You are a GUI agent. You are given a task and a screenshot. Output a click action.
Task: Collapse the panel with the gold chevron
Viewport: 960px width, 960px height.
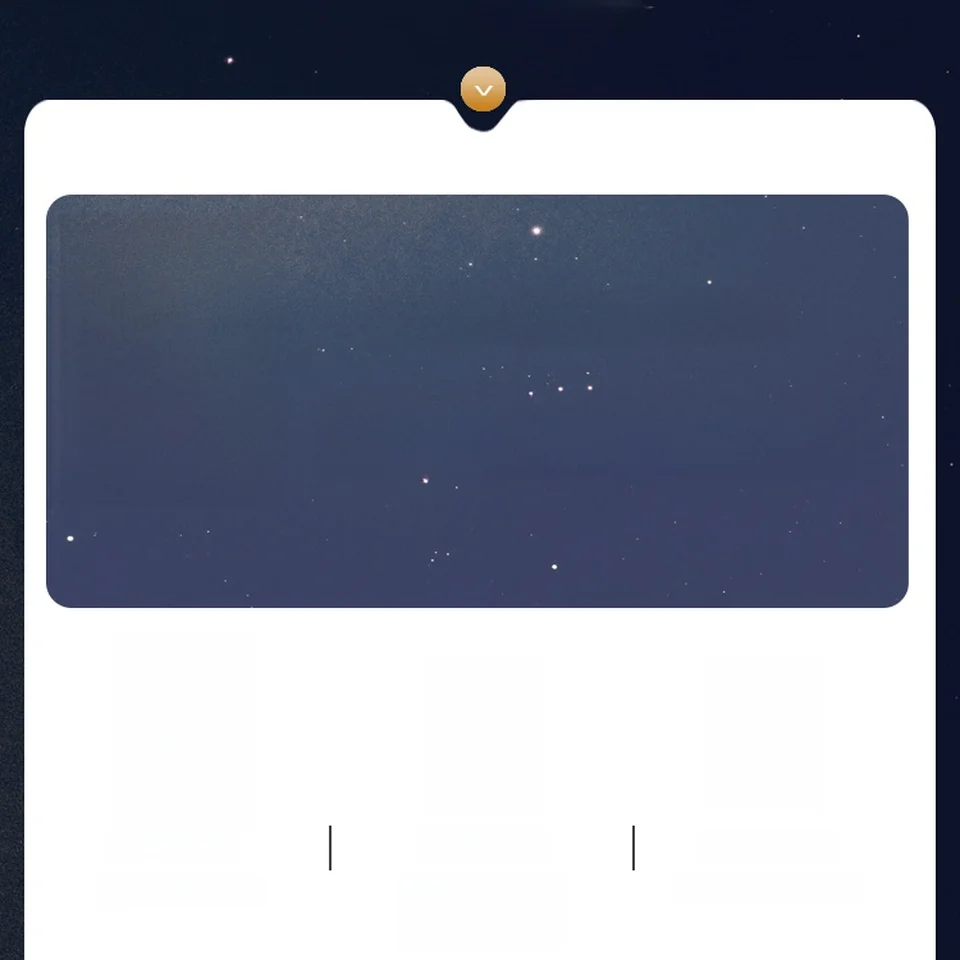coord(483,89)
